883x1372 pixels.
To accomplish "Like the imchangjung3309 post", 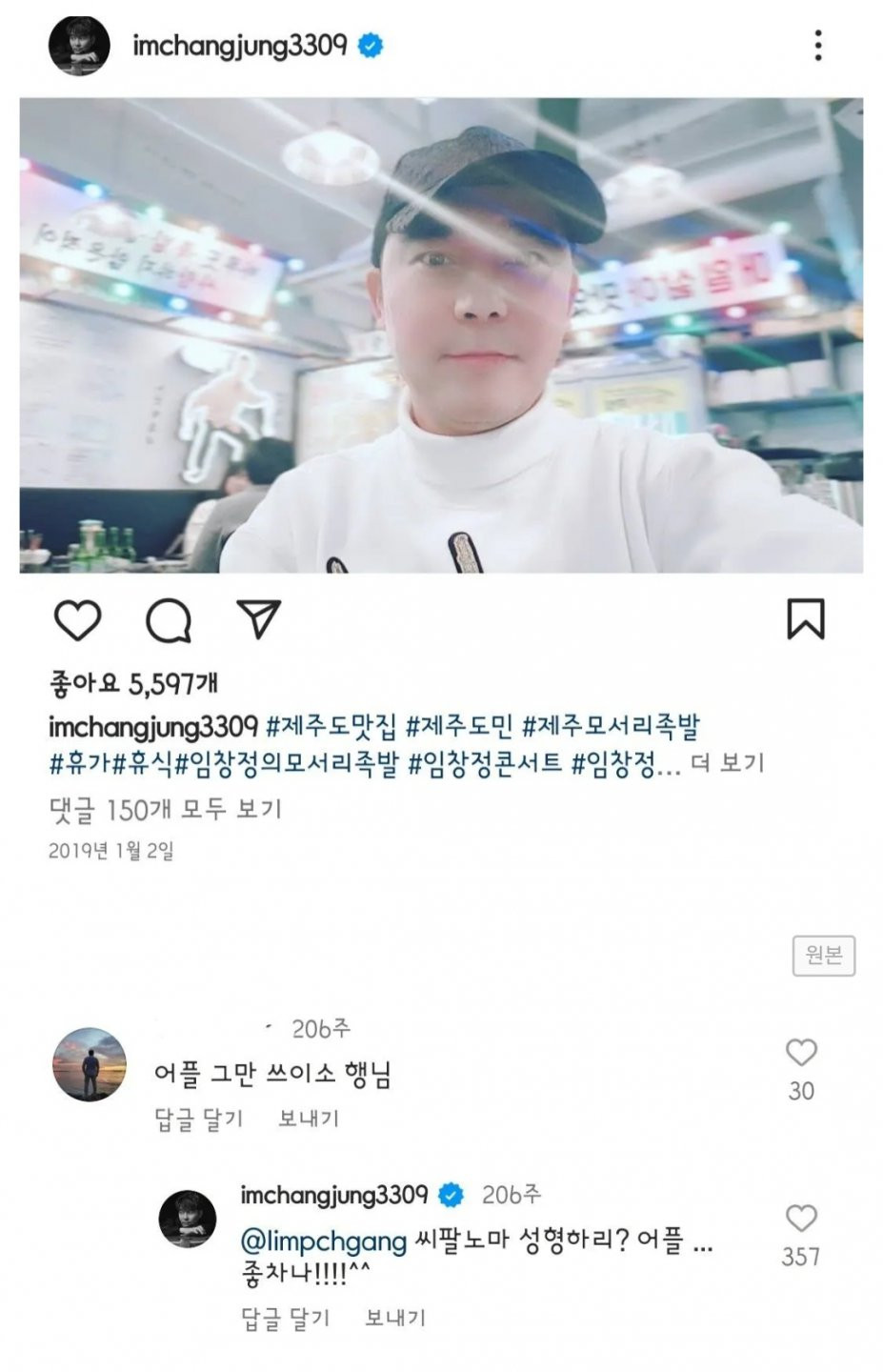I will pos(77,620).
